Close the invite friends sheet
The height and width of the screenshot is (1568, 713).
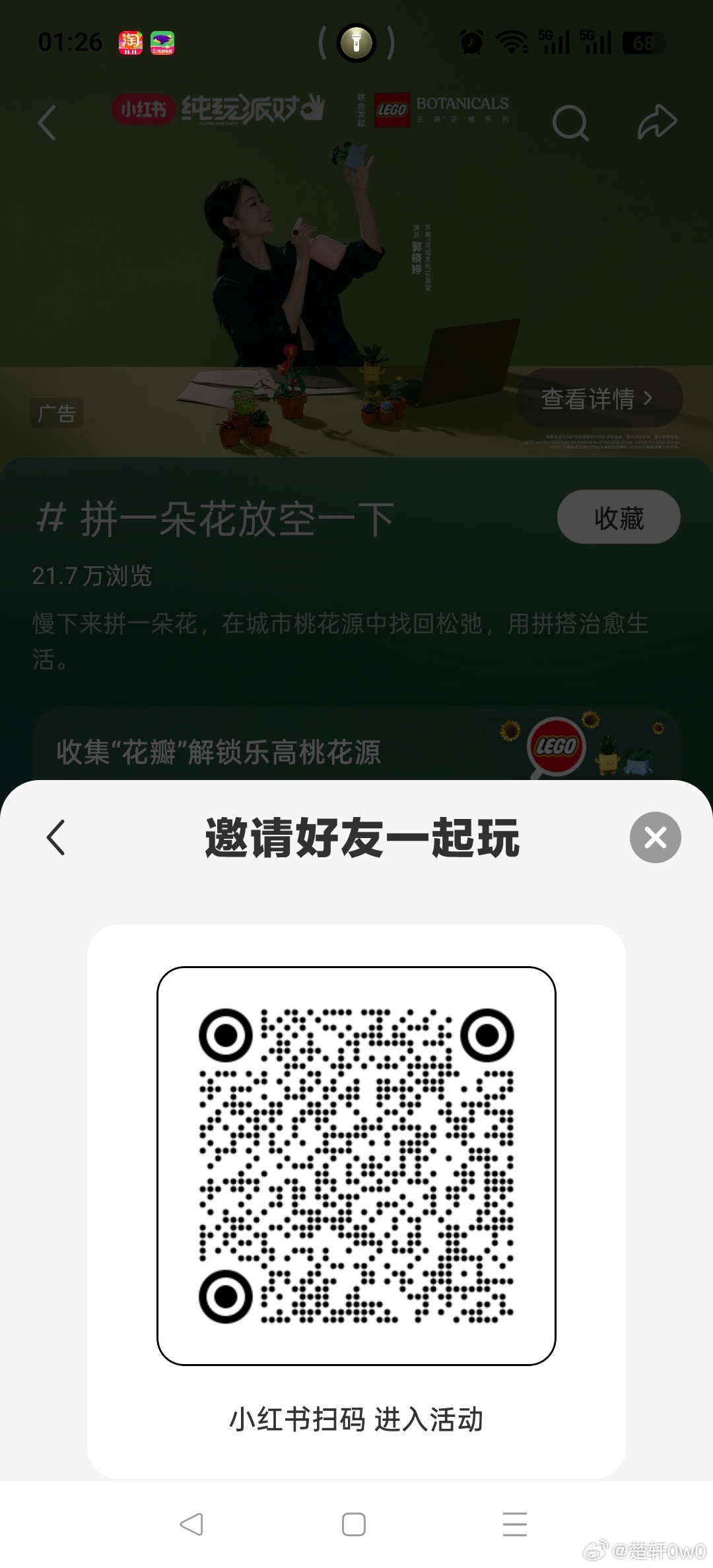click(x=655, y=837)
